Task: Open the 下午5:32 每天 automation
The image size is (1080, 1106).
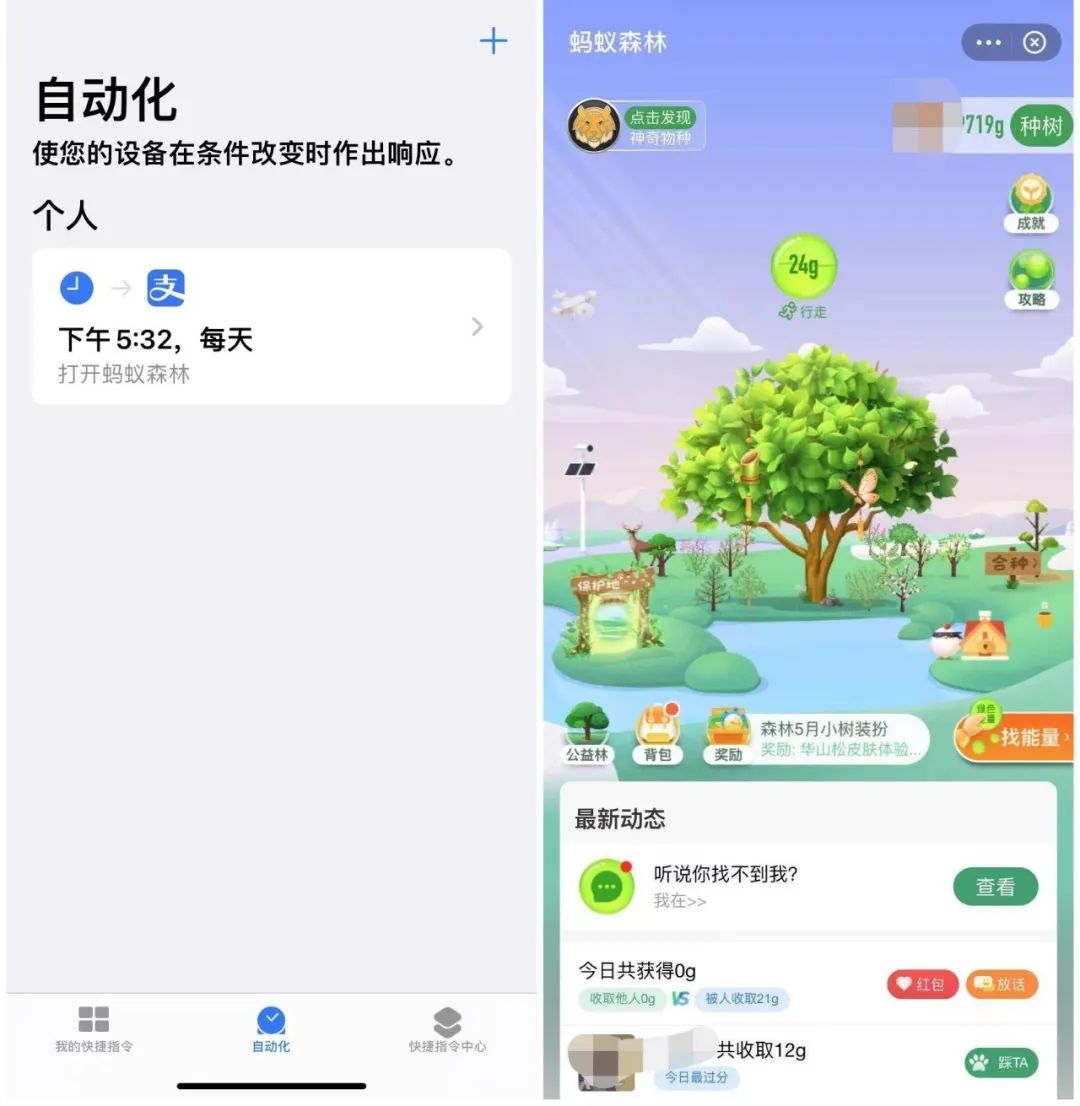Action: pyautogui.click(x=271, y=327)
